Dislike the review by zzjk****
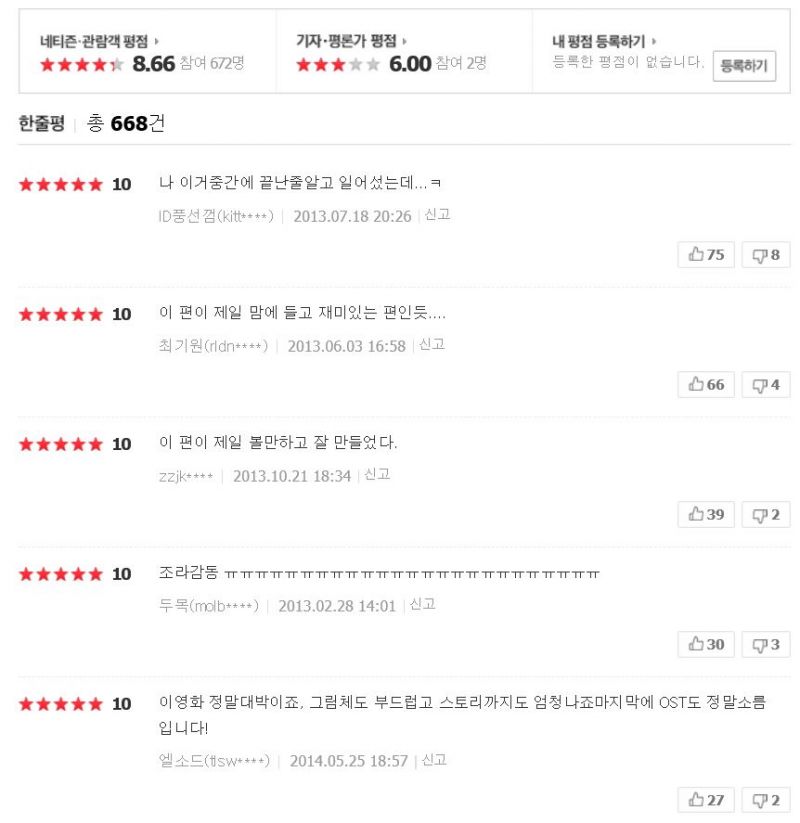 [766, 515]
